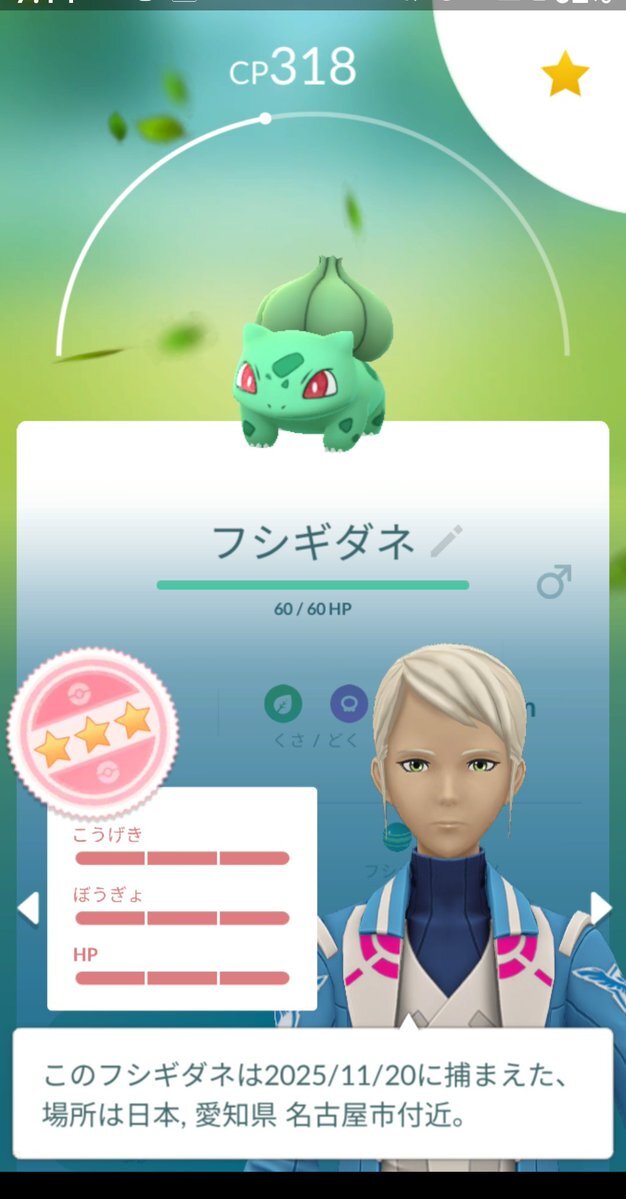The image size is (626, 1199).
Task: Toggle the favorite star icon
Action: click(x=565, y=76)
